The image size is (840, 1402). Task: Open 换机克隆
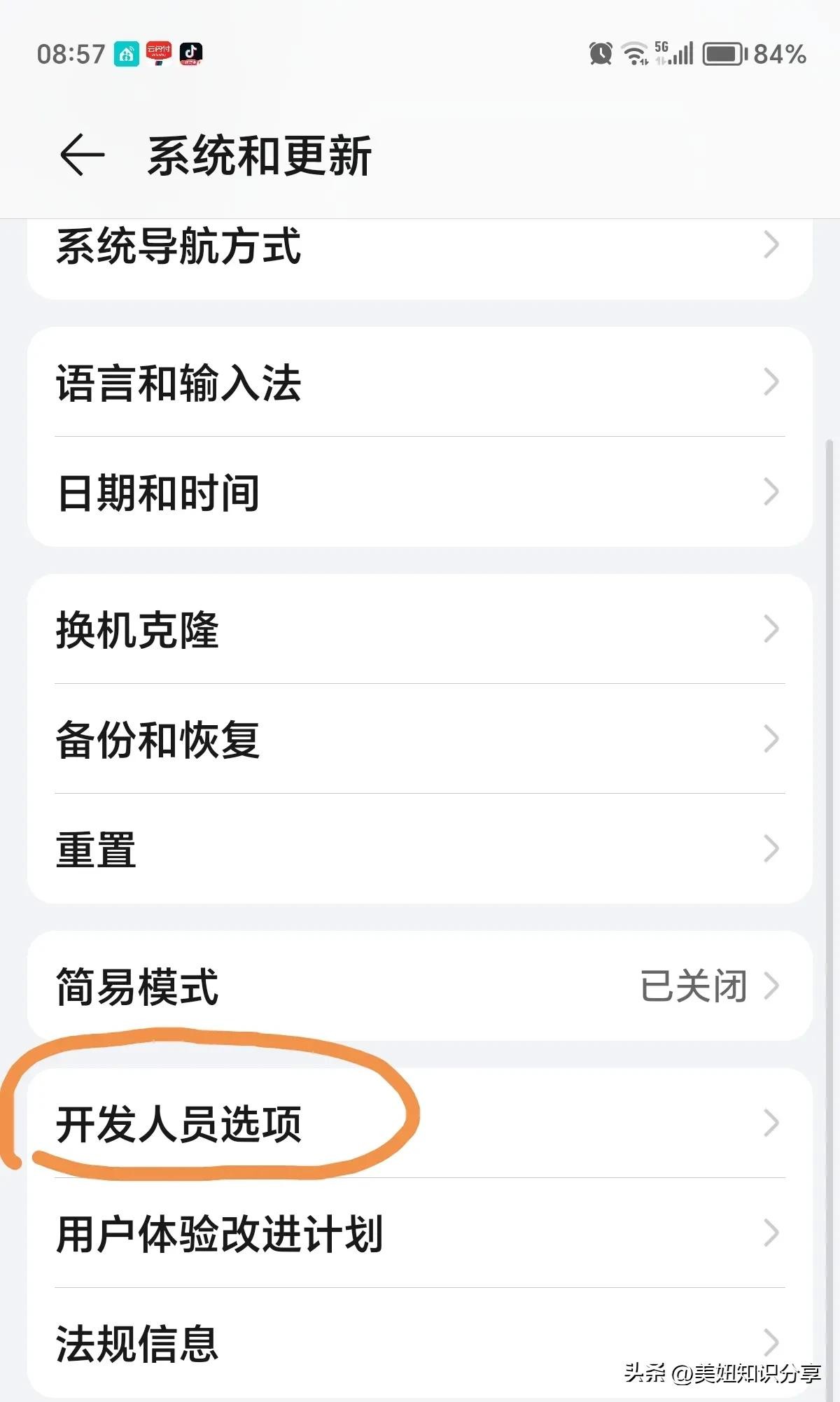tap(419, 629)
